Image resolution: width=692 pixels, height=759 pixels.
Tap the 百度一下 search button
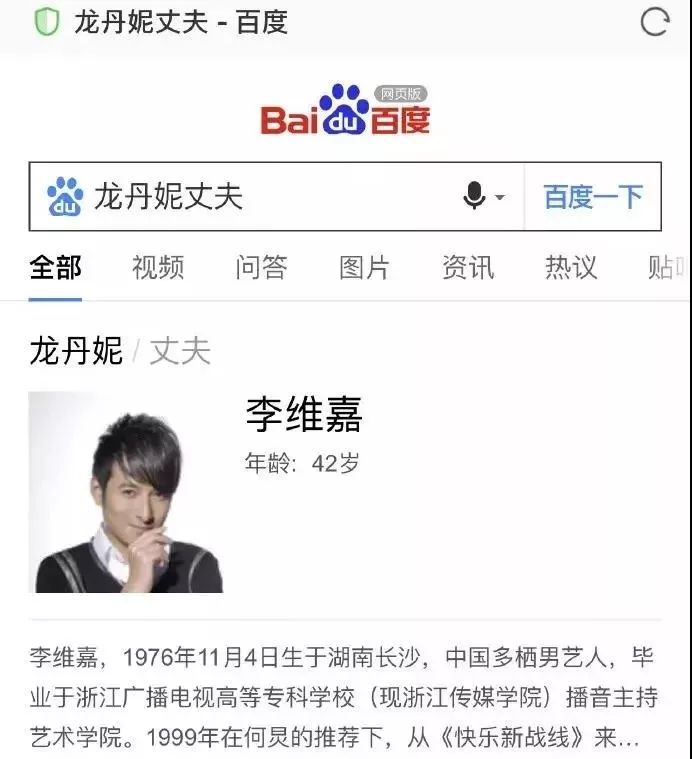point(592,196)
